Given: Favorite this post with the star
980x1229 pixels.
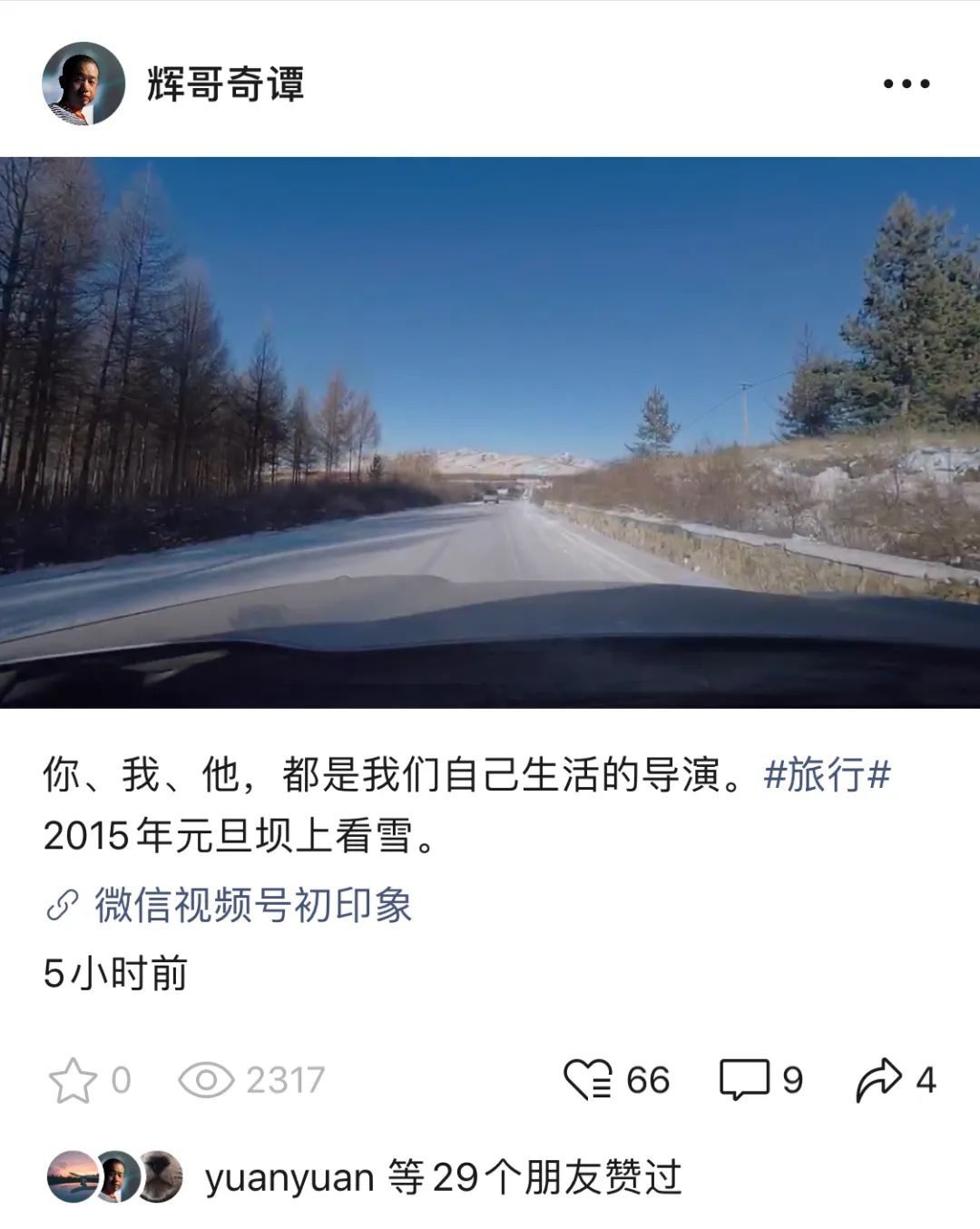Looking at the screenshot, I should click(x=73, y=1080).
